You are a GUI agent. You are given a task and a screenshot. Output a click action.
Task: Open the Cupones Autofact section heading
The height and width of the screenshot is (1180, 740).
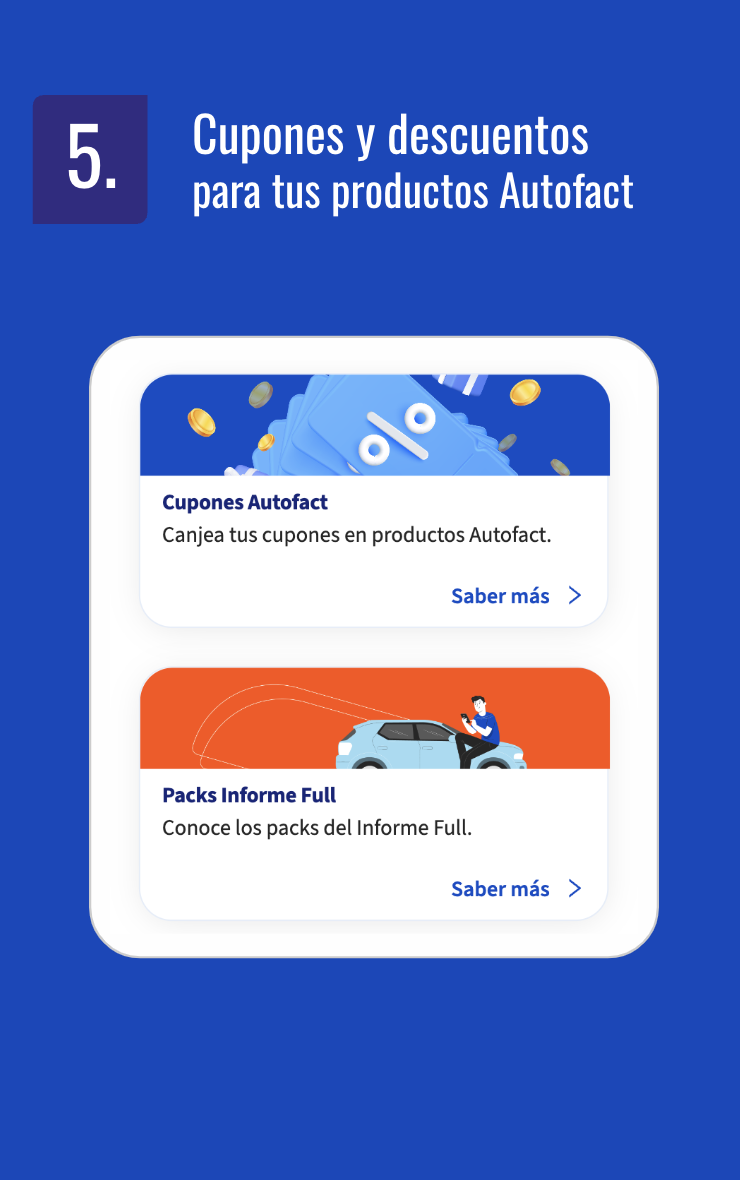[245, 501]
